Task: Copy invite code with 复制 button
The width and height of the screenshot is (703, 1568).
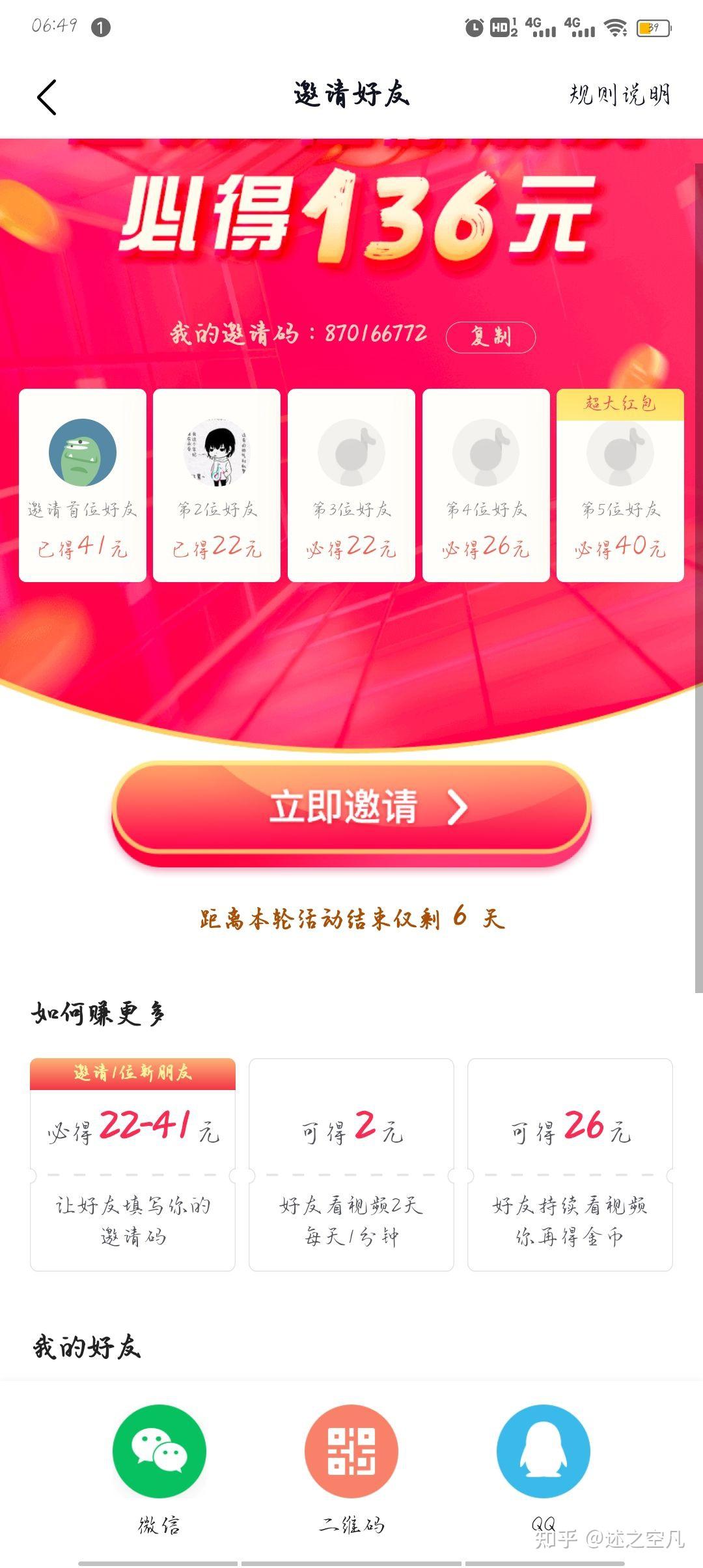Action: click(x=490, y=337)
